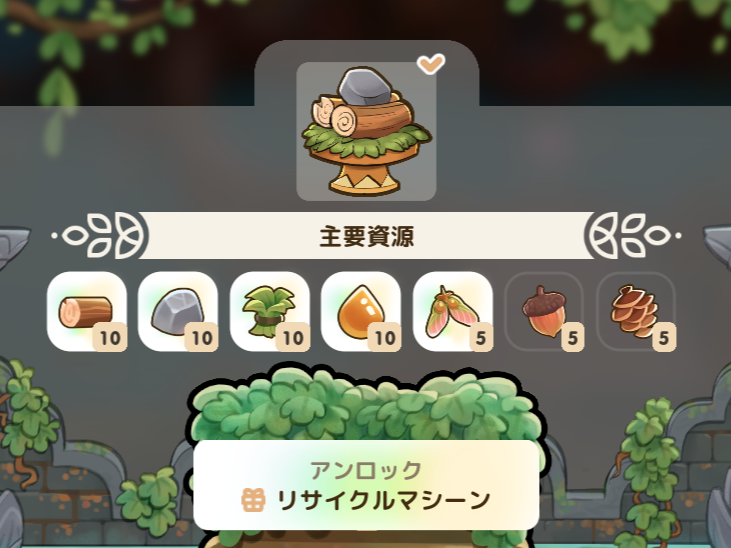Select the maple seed resource
731x548 pixels.
tap(452, 311)
